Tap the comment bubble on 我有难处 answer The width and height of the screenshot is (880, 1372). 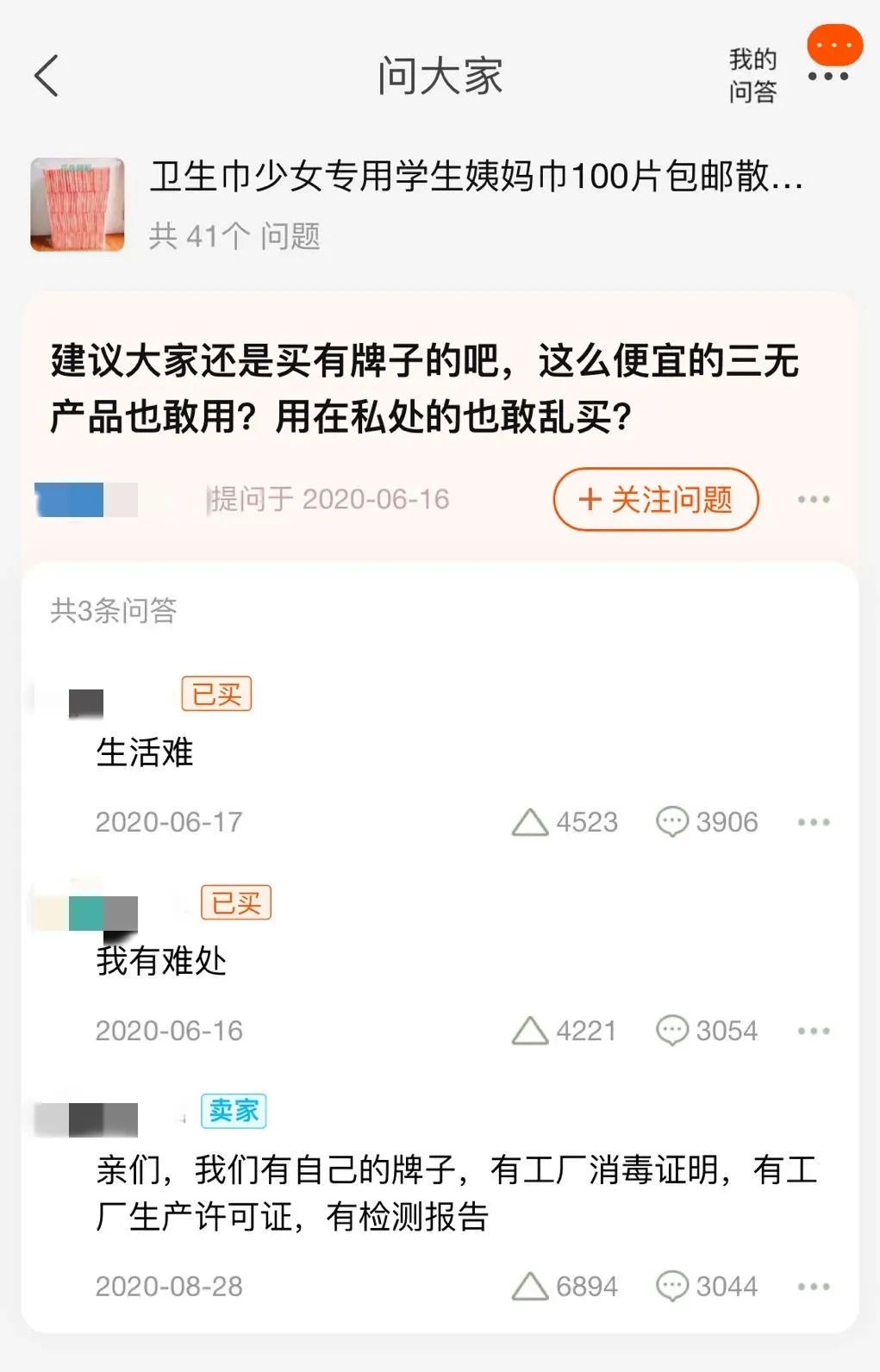pos(671,1031)
